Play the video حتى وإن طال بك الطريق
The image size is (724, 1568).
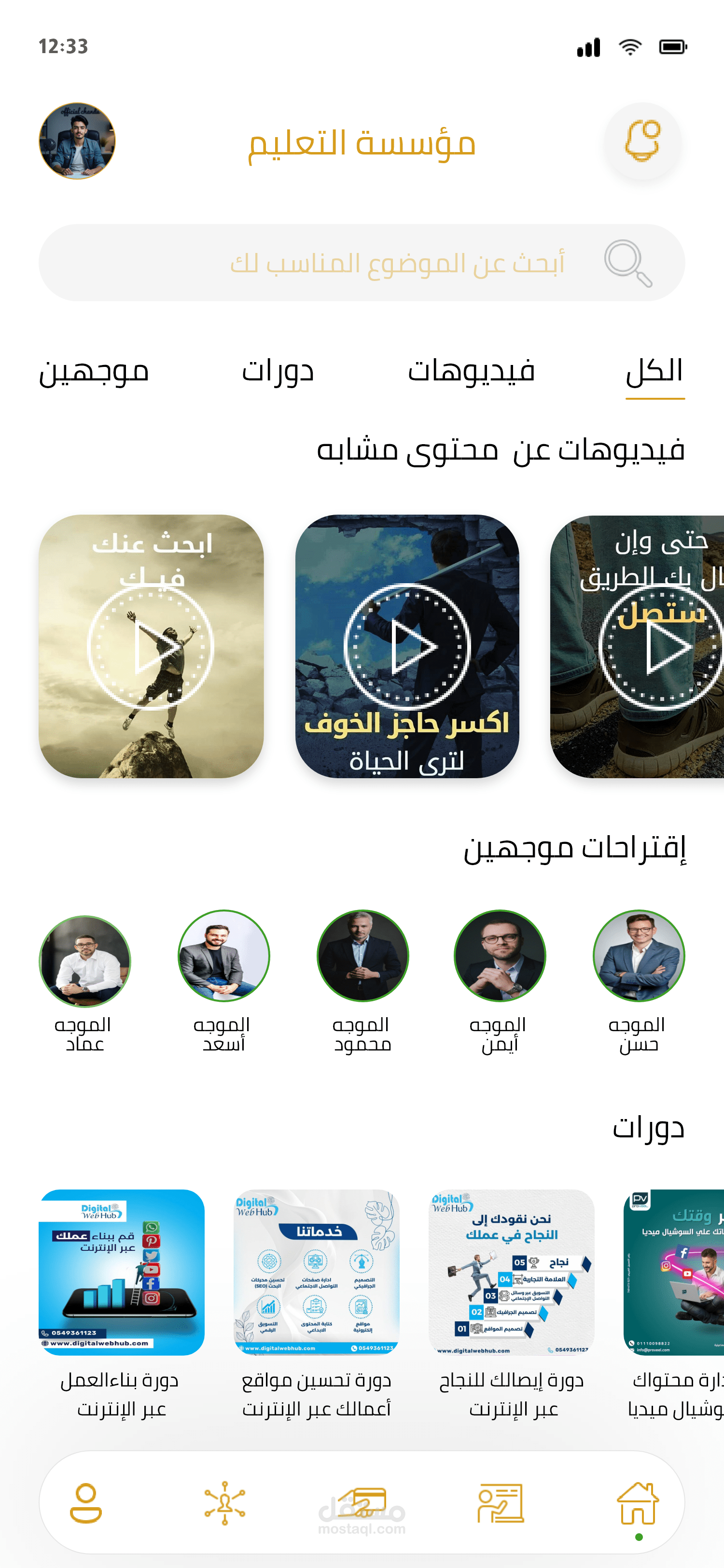[638, 646]
